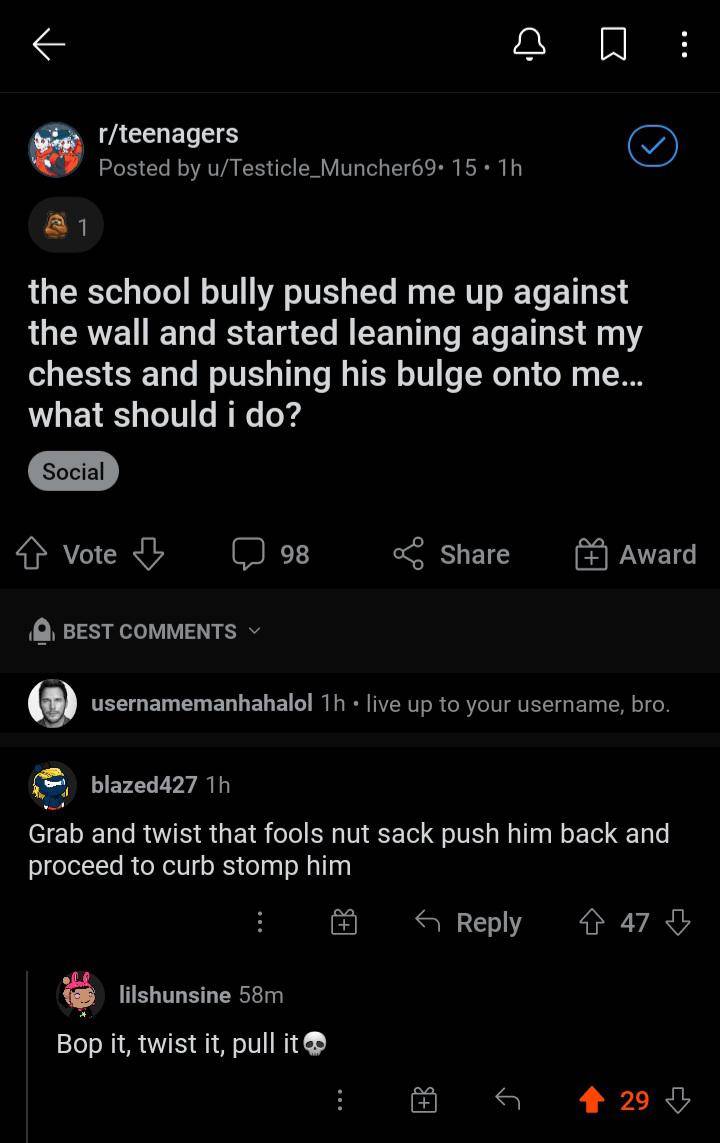Give an Award to the post

[635, 554]
